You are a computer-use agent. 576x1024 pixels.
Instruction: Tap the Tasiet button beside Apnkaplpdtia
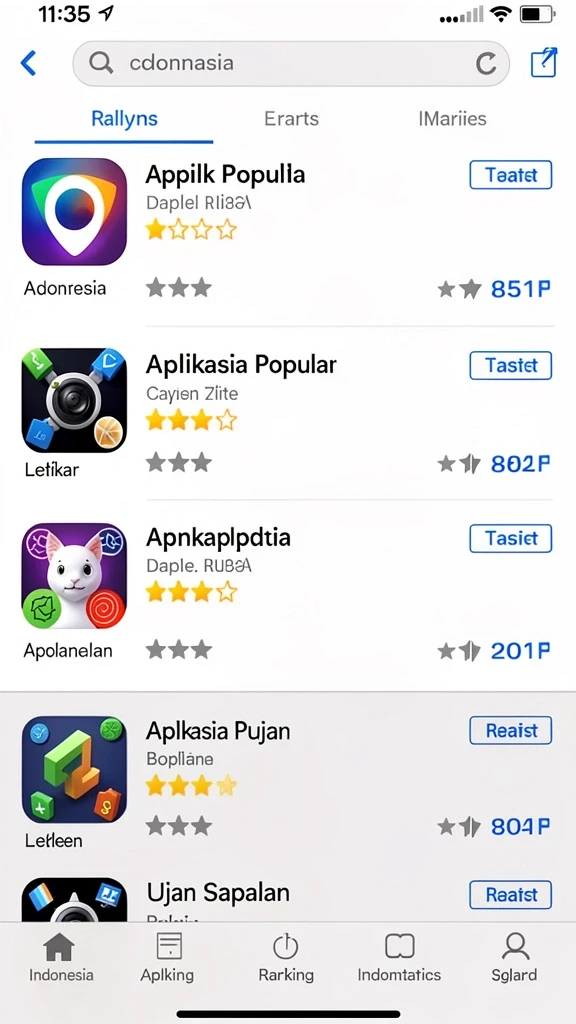(x=511, y=538)
